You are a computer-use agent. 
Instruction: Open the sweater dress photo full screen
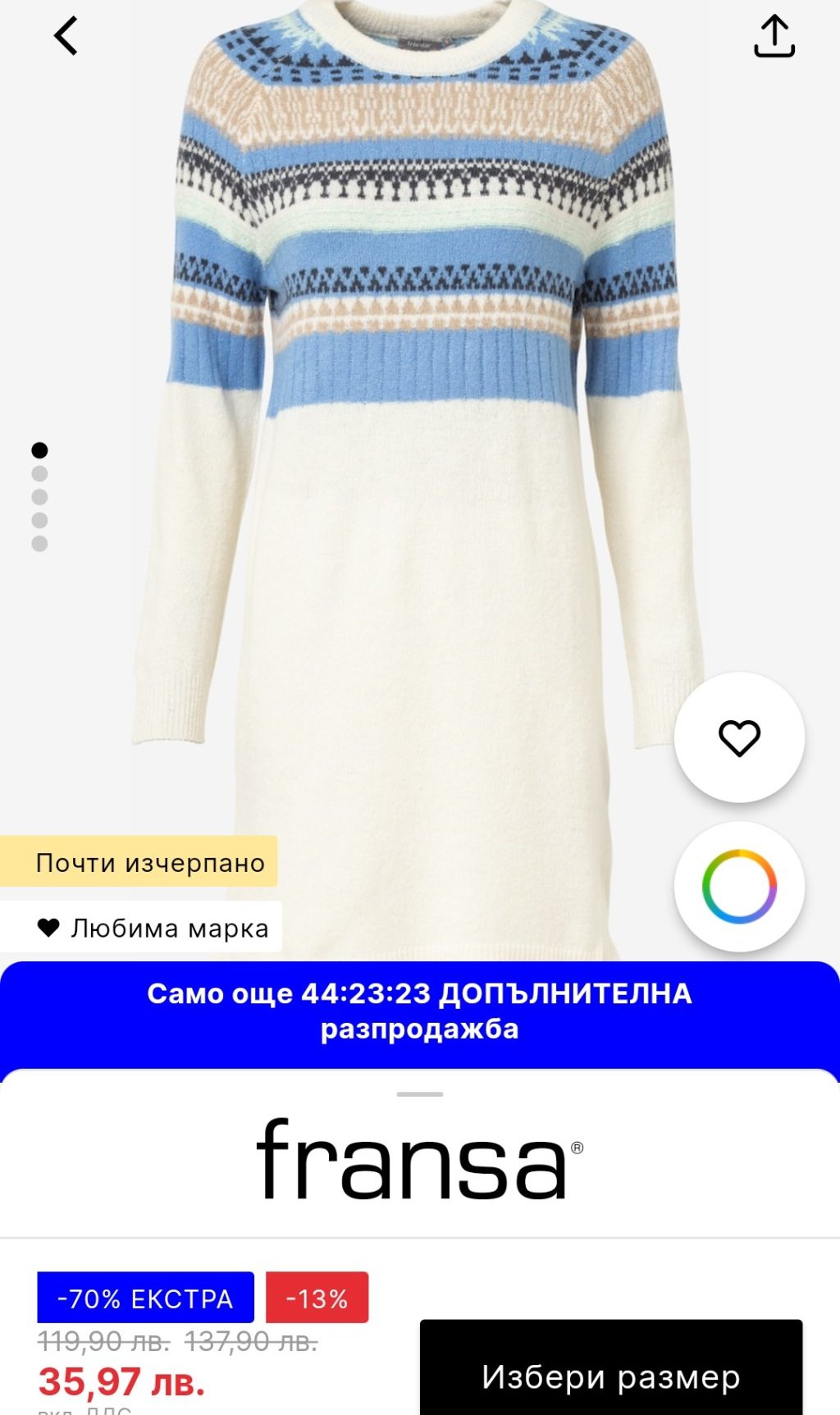click(x=418, y=492)
